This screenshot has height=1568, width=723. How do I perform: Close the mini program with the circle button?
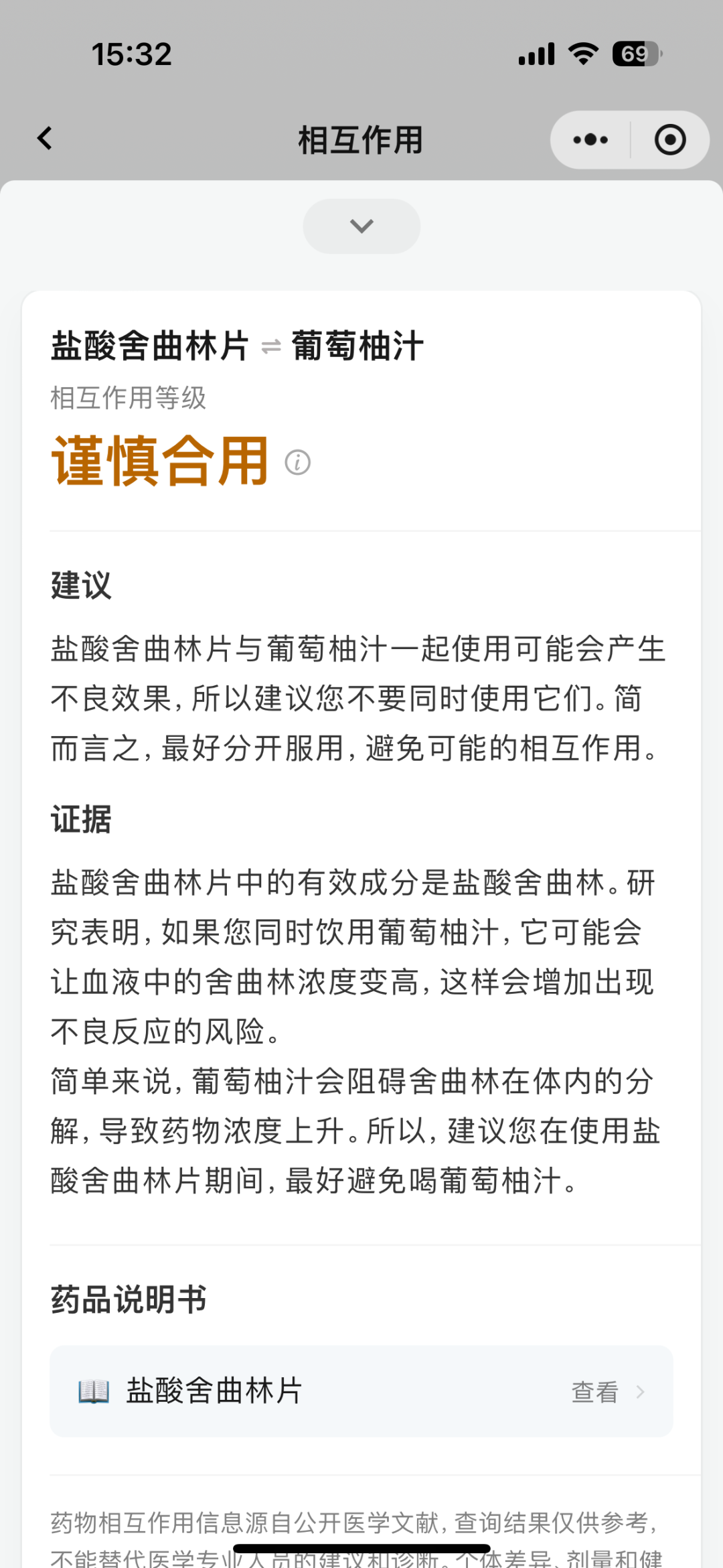pyautogui.click(x=670, y=140)
